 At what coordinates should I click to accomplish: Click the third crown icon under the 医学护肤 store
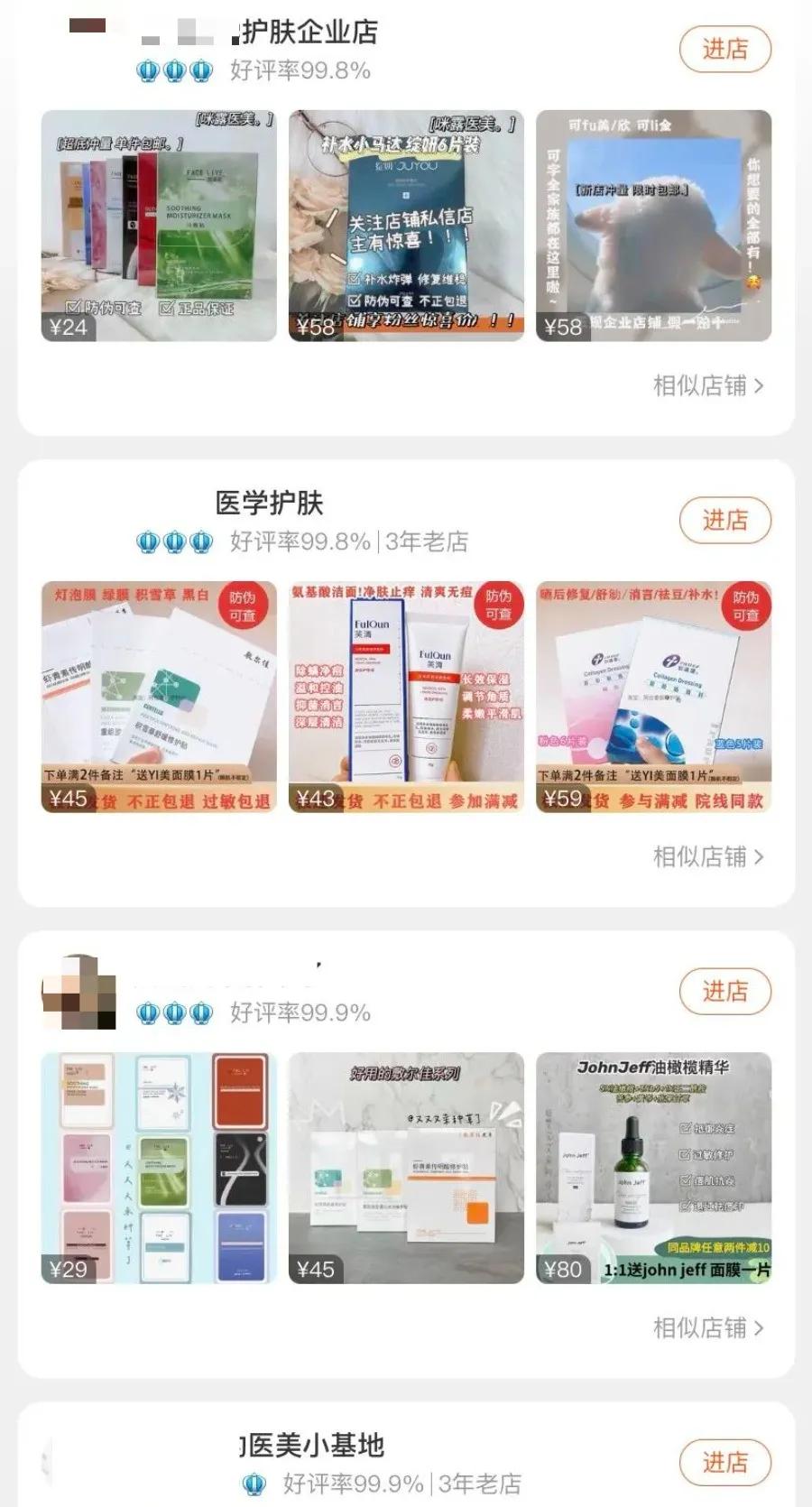[200, 542]
